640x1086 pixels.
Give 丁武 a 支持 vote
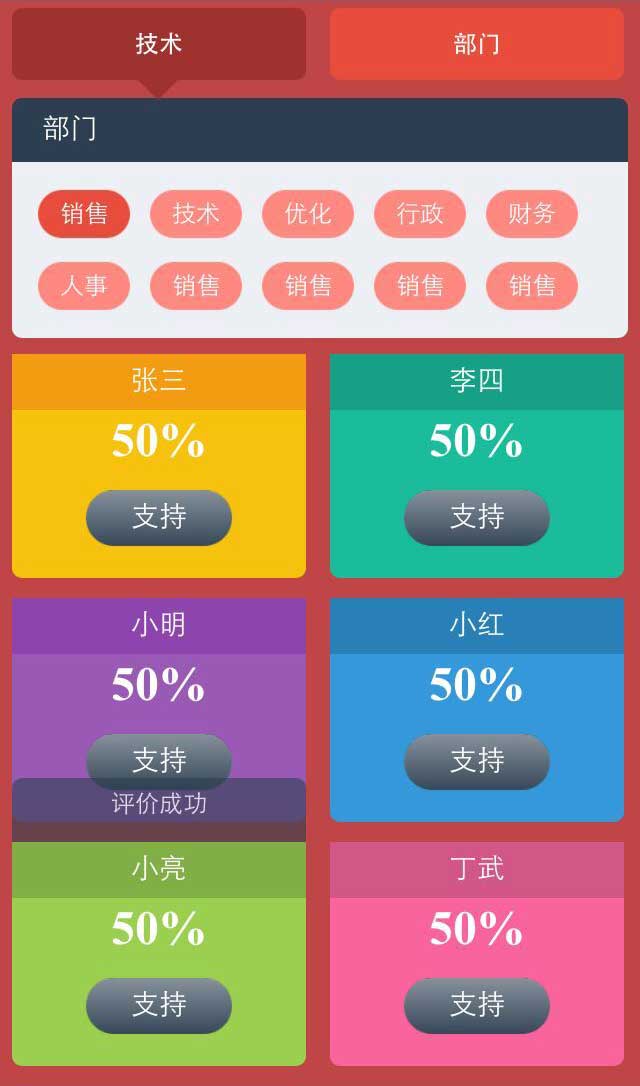coord(477,1005)
